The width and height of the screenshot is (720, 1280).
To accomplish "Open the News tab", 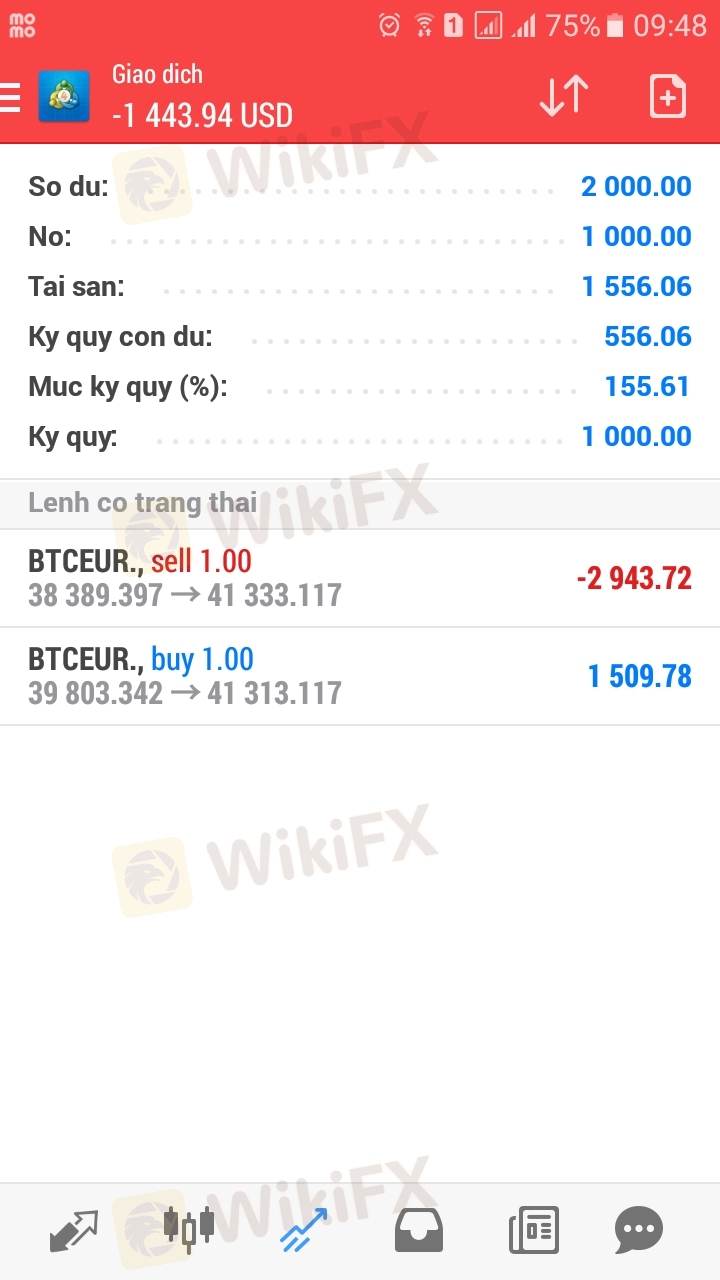I will coord(533,1230).
